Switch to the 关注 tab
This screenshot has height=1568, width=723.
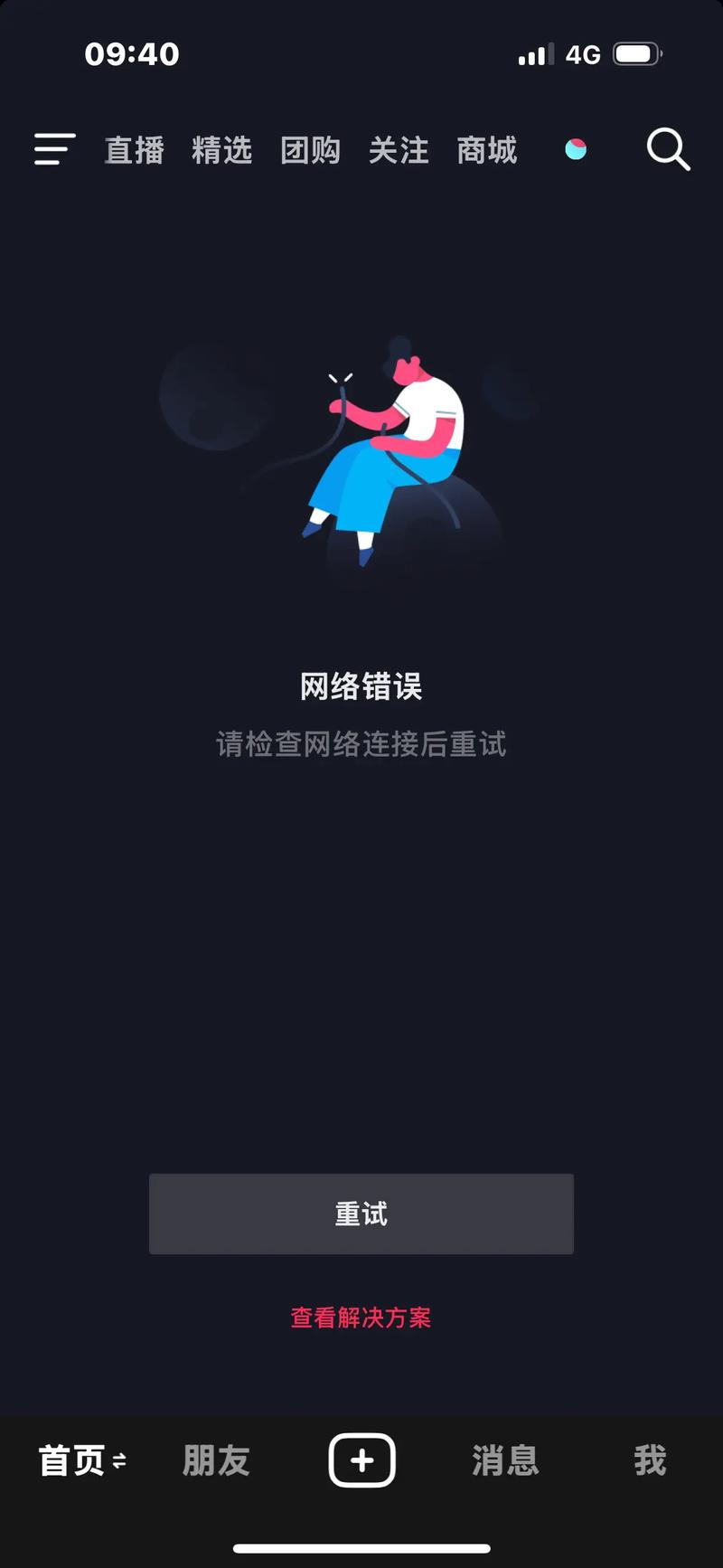point(399,150)
